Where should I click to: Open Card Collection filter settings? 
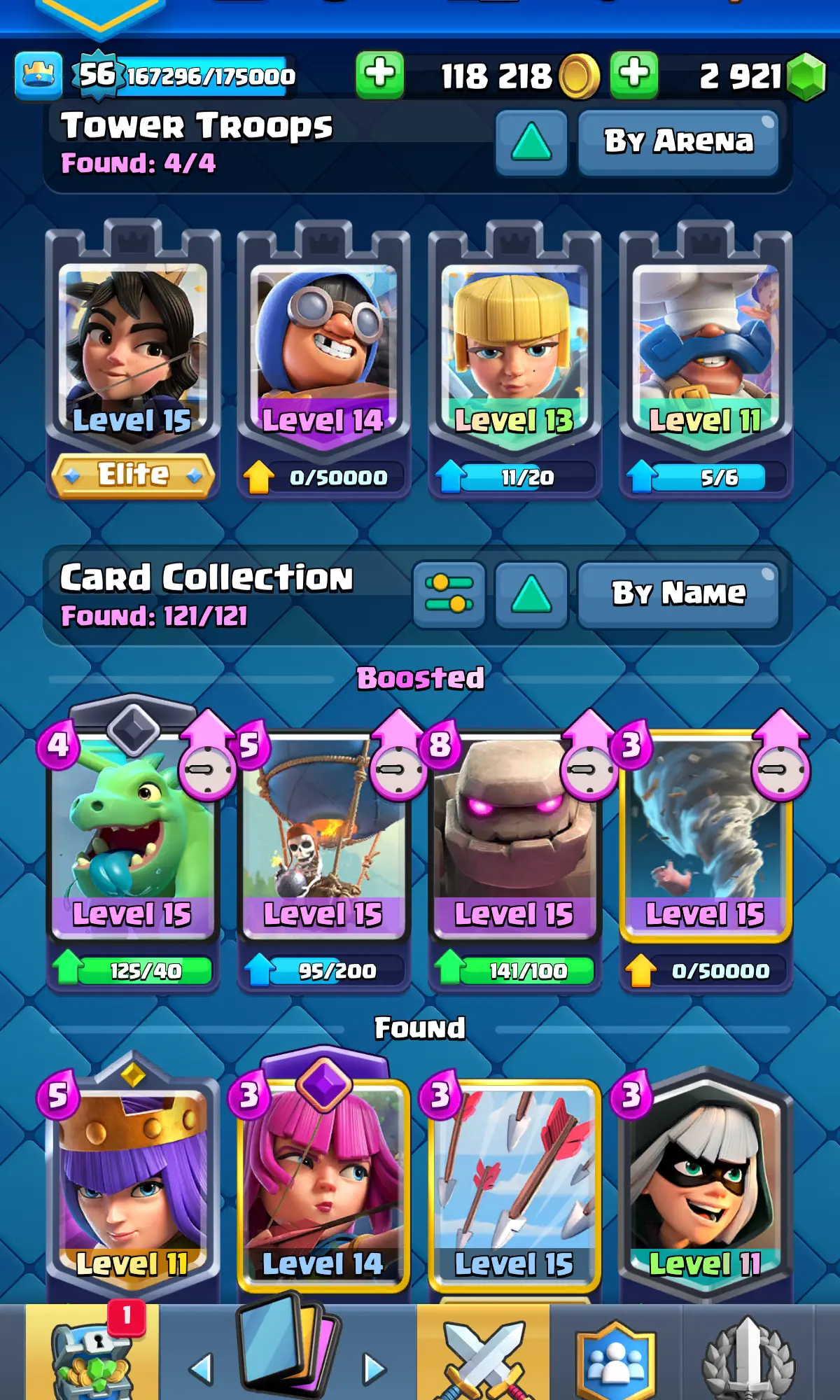click(x=449, y=595)
